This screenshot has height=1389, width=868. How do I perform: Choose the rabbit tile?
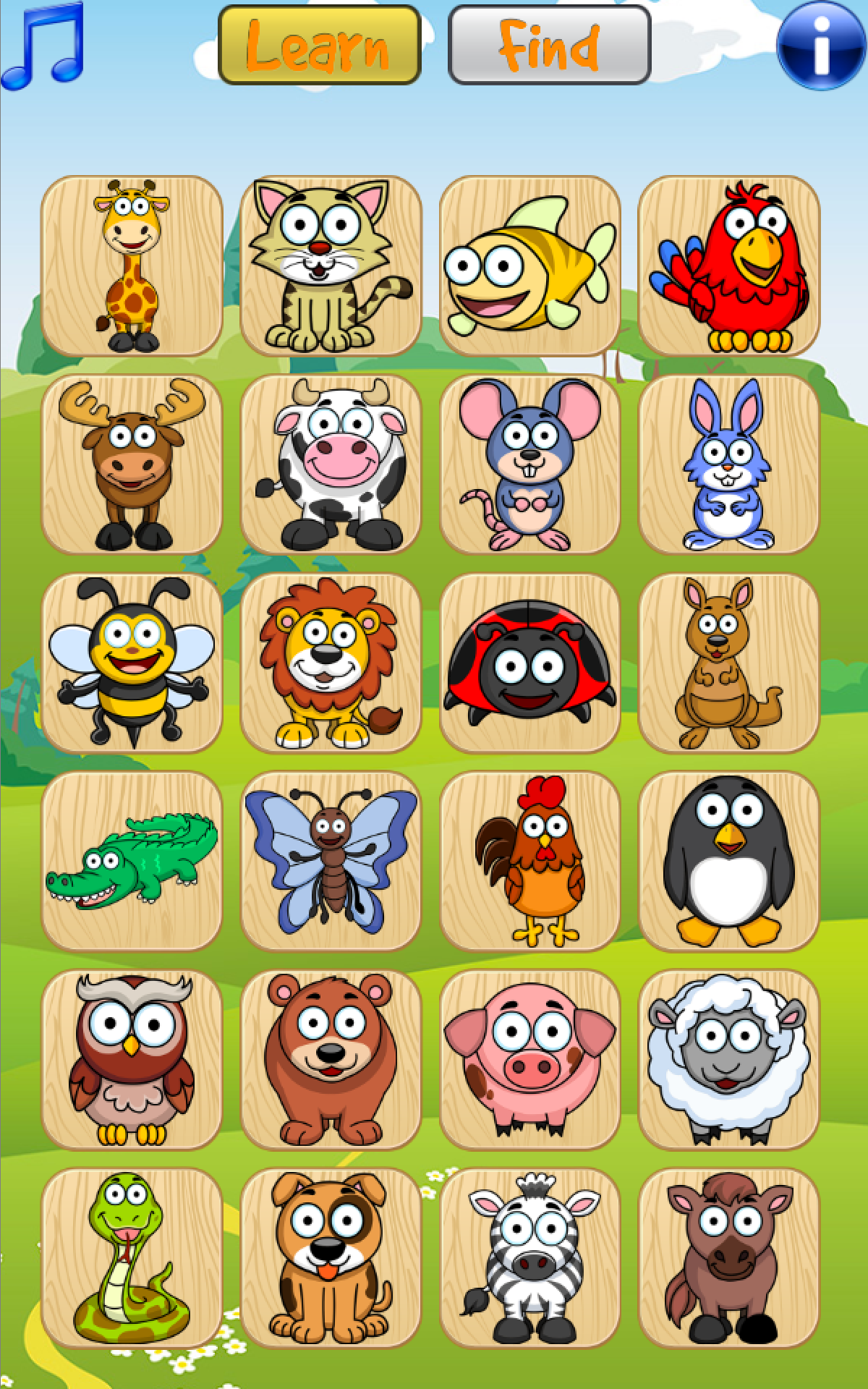tap(731, 467)
